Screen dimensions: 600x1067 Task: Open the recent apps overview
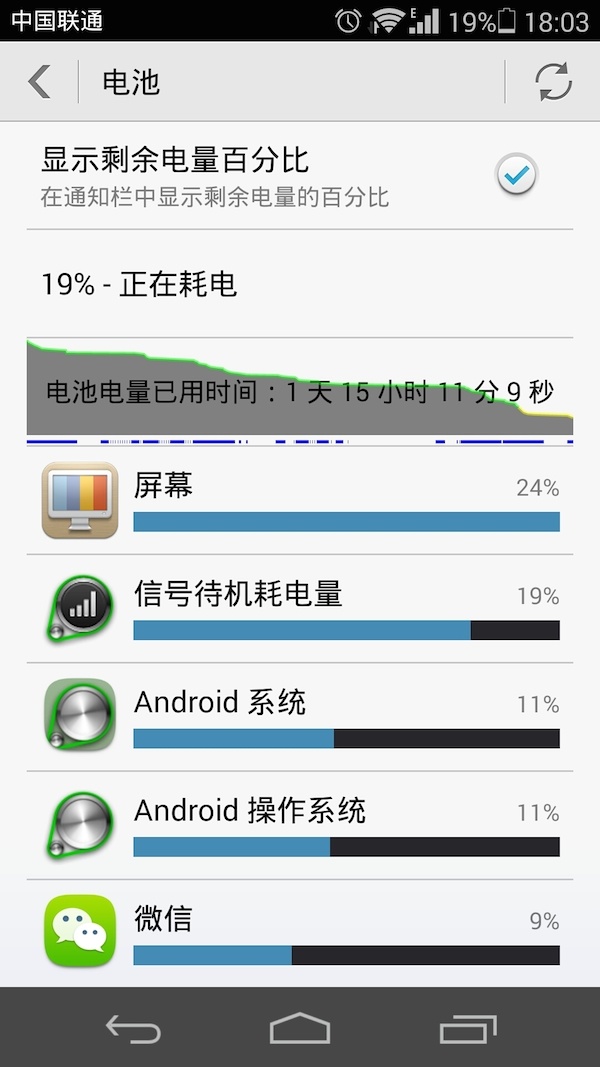click(x=467, y=1028)
